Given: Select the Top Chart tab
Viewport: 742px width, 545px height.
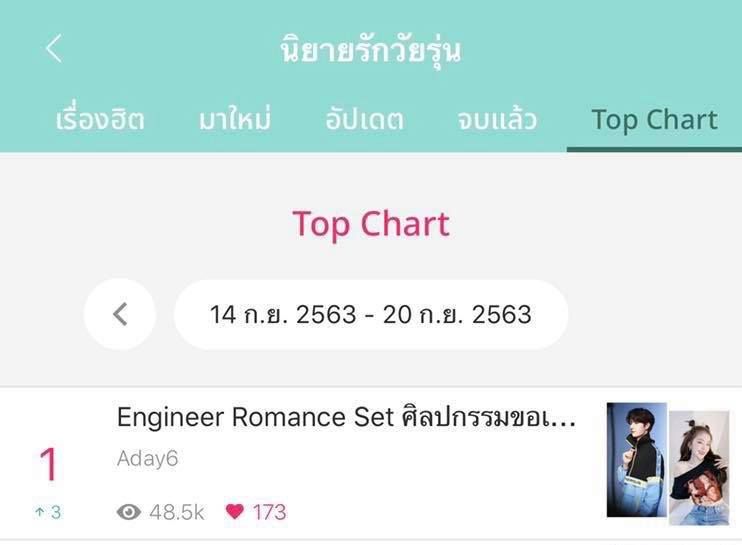Looking at the screenshot, I should tap(654, 120).
